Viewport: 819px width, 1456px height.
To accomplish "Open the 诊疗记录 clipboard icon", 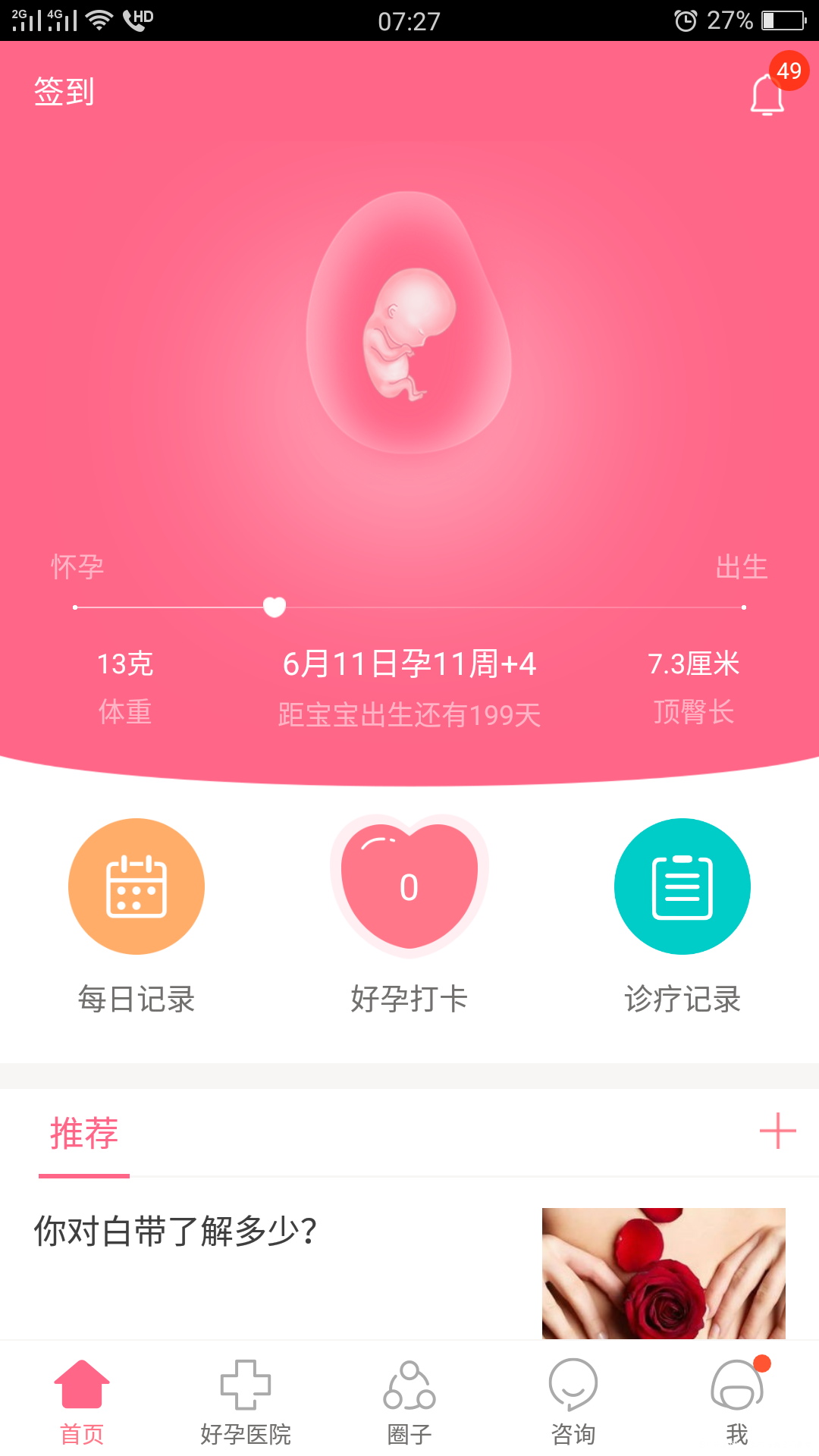I will [682, 887].
